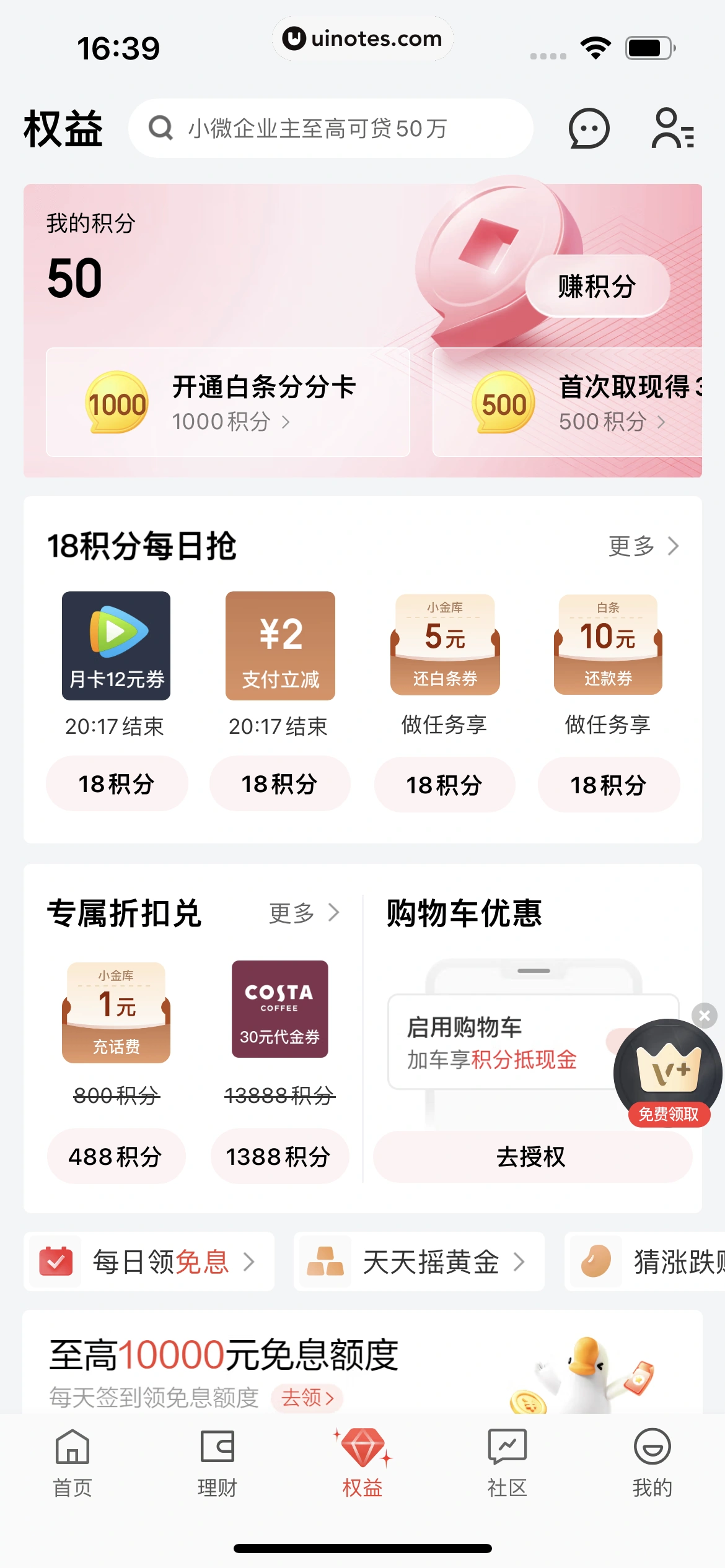Redeem 1元充话费 for 488积分
Viewport: 725px width, 1568px height.
(x=116, y=1156)
